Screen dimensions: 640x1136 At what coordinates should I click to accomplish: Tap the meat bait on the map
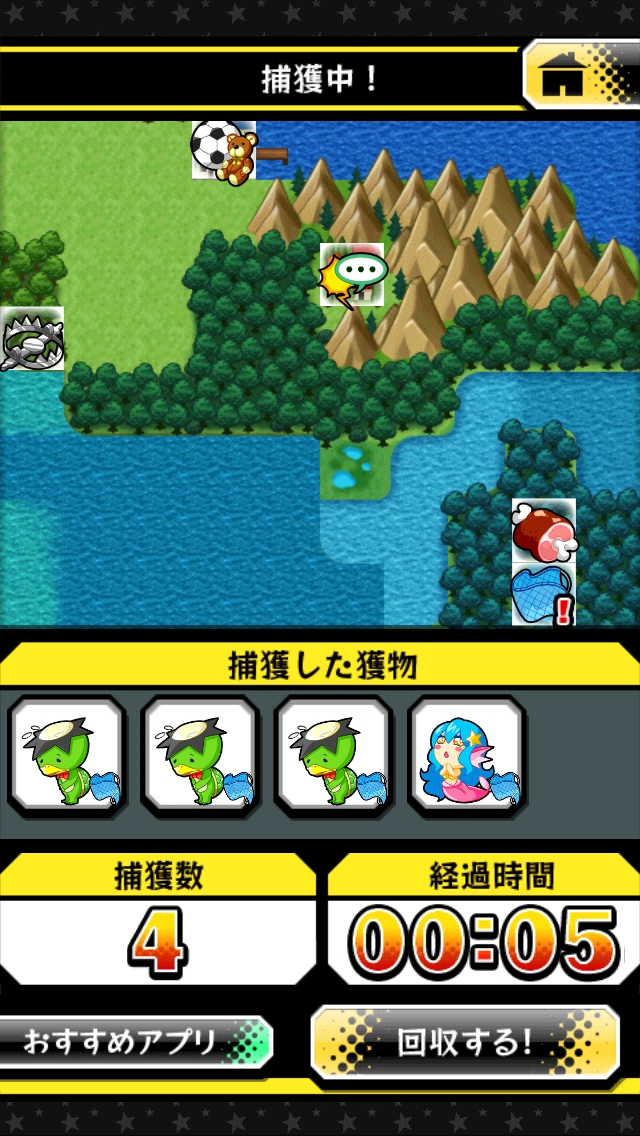544,532
